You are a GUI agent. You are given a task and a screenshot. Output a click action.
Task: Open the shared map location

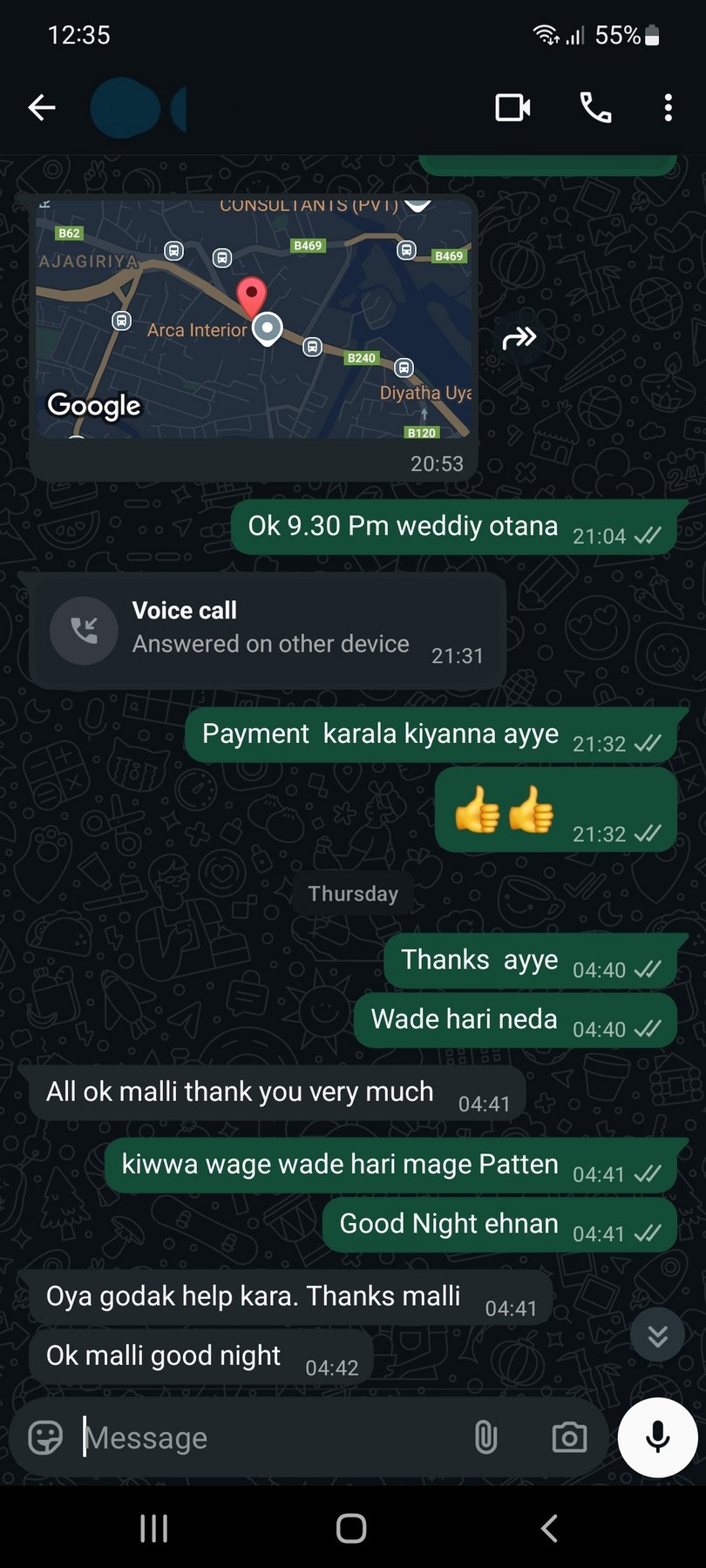click(253, 319)
